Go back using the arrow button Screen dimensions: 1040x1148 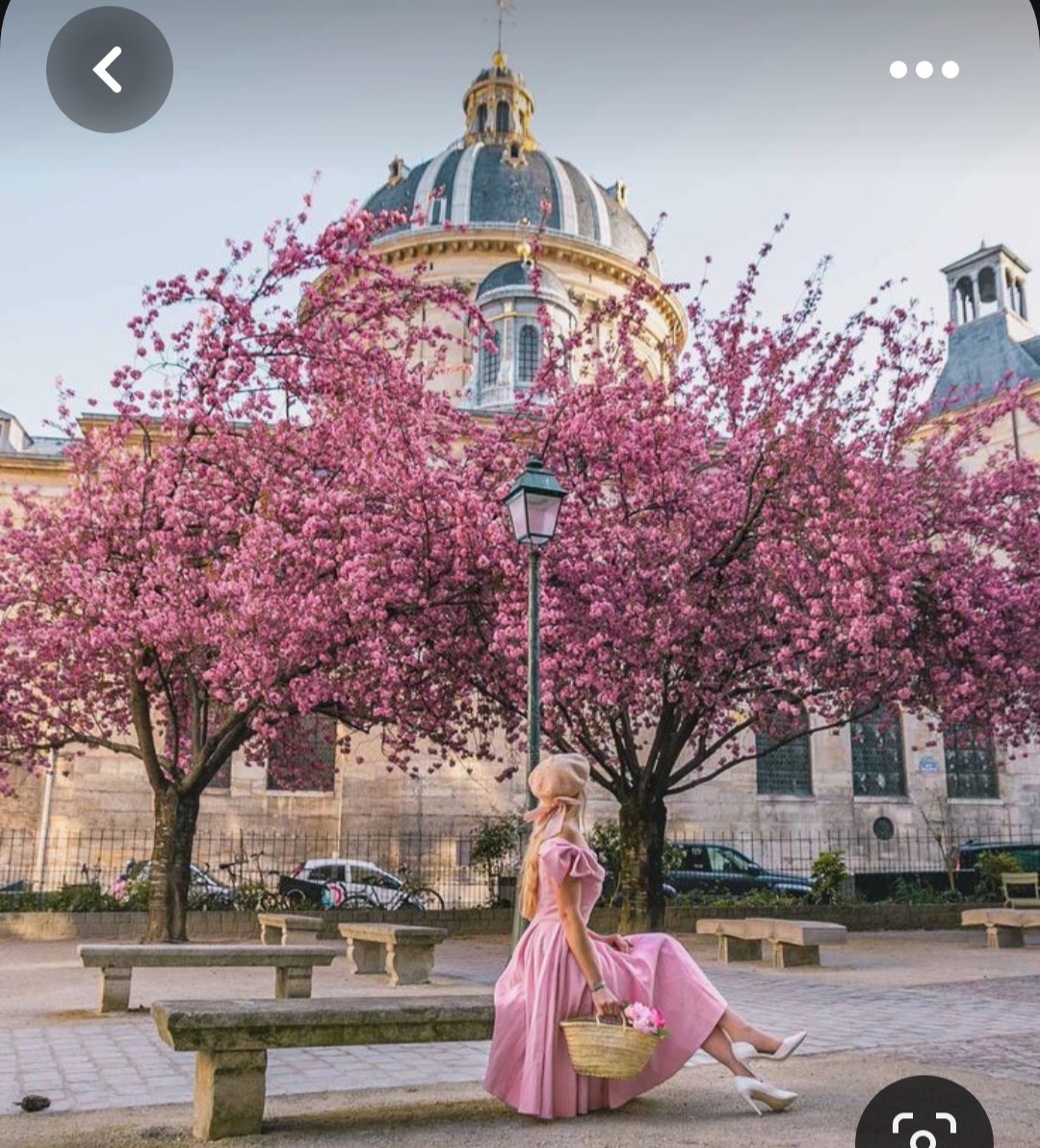point(109,69)
